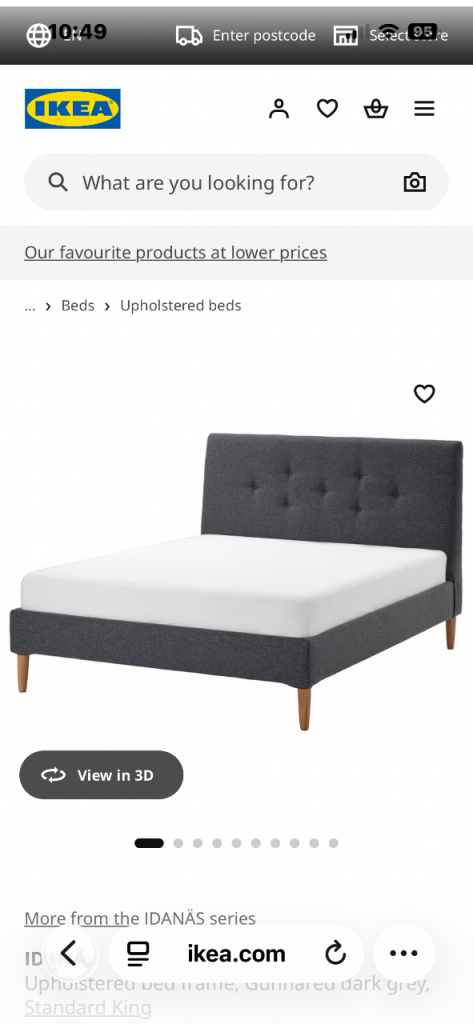Reload the ikea.com page
Image resolution: width=473 pixels, height=1024 pixels.
[335, 954]
